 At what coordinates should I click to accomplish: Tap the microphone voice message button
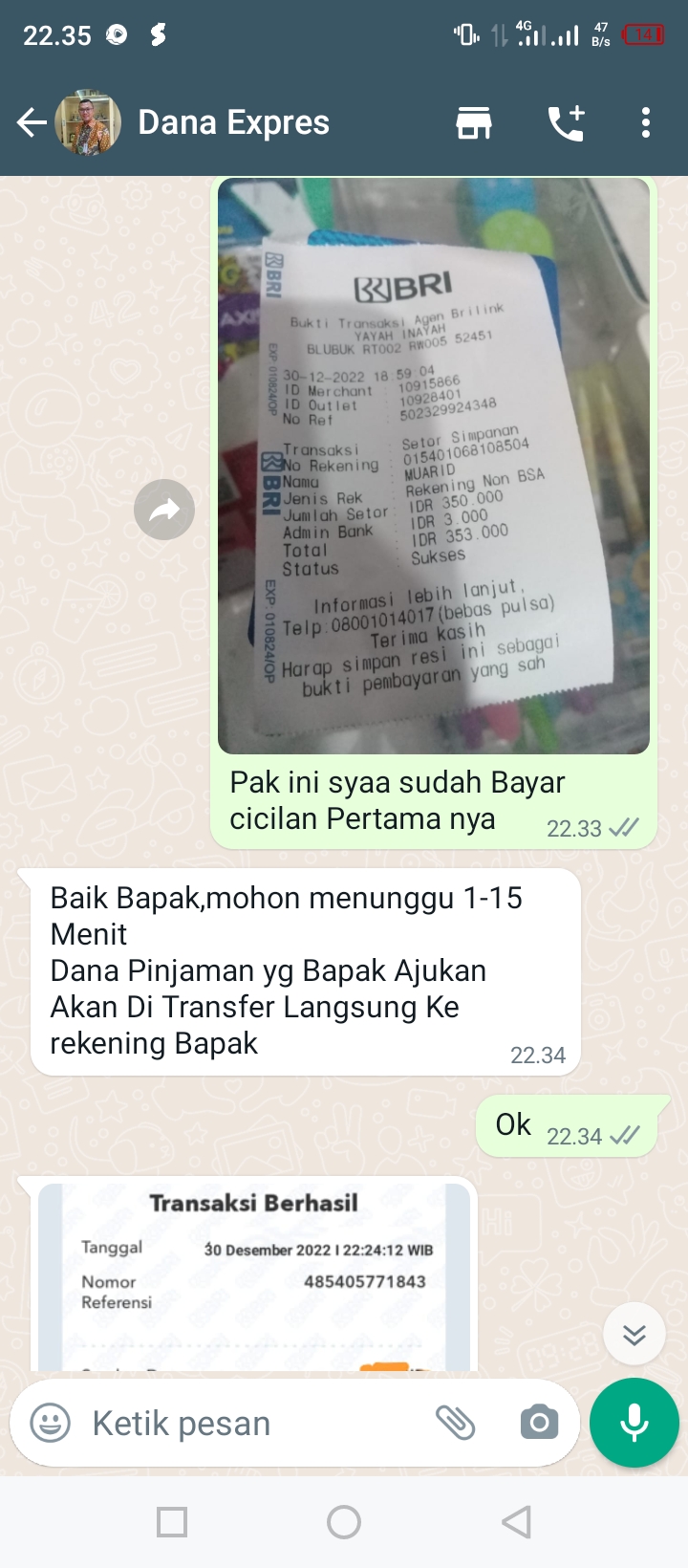pyautogui.click(x=634, y=1423)
